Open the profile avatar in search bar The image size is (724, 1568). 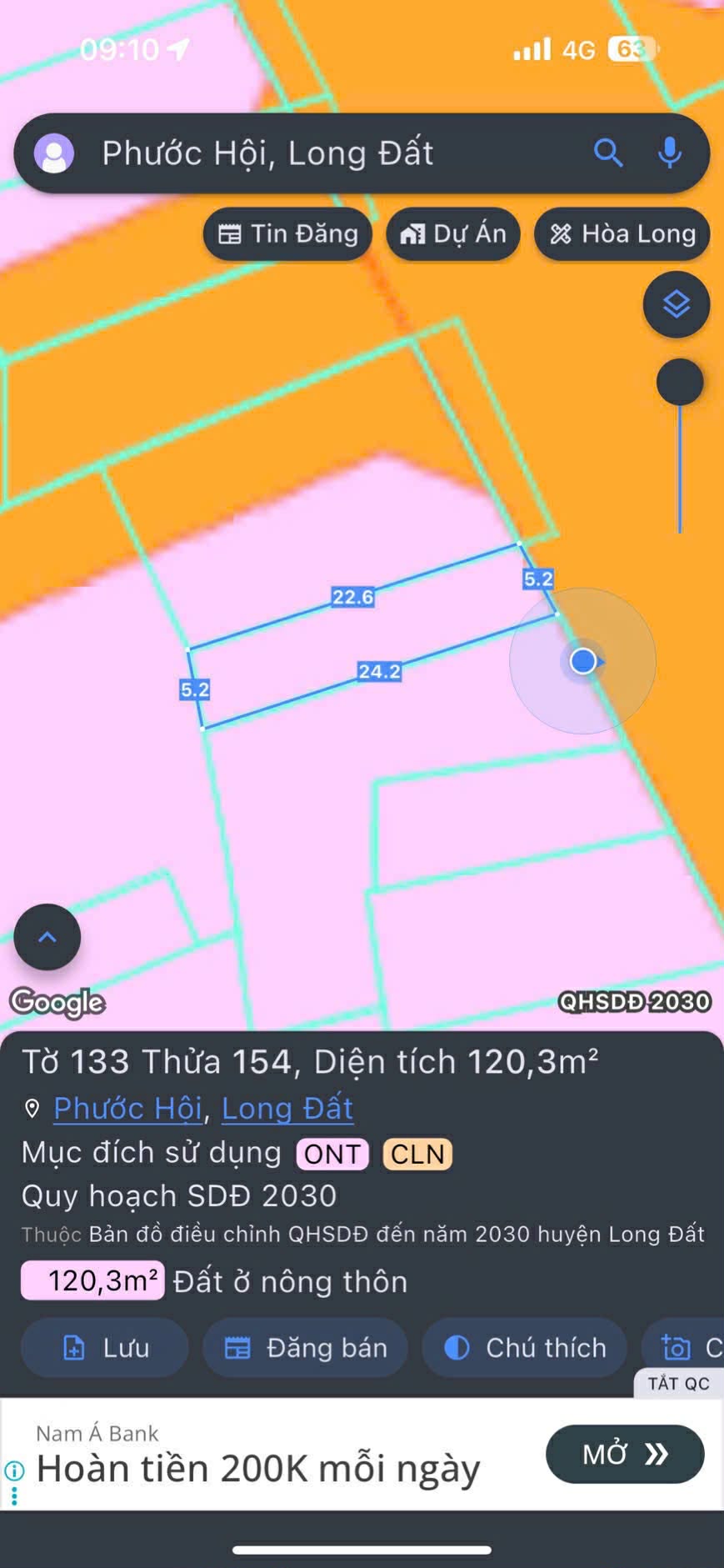point(54,154)
